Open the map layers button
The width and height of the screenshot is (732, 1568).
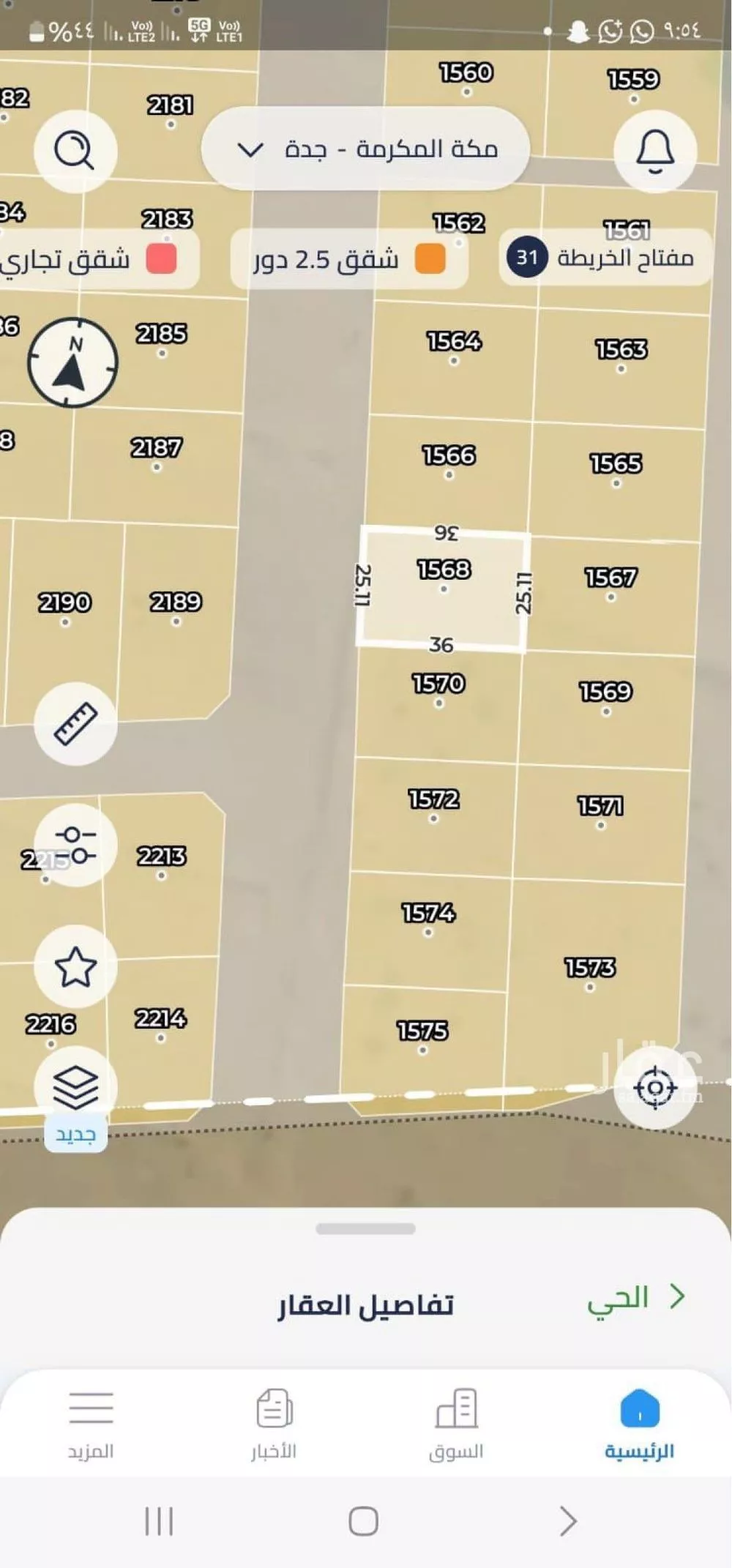[x=75, y=1087]
